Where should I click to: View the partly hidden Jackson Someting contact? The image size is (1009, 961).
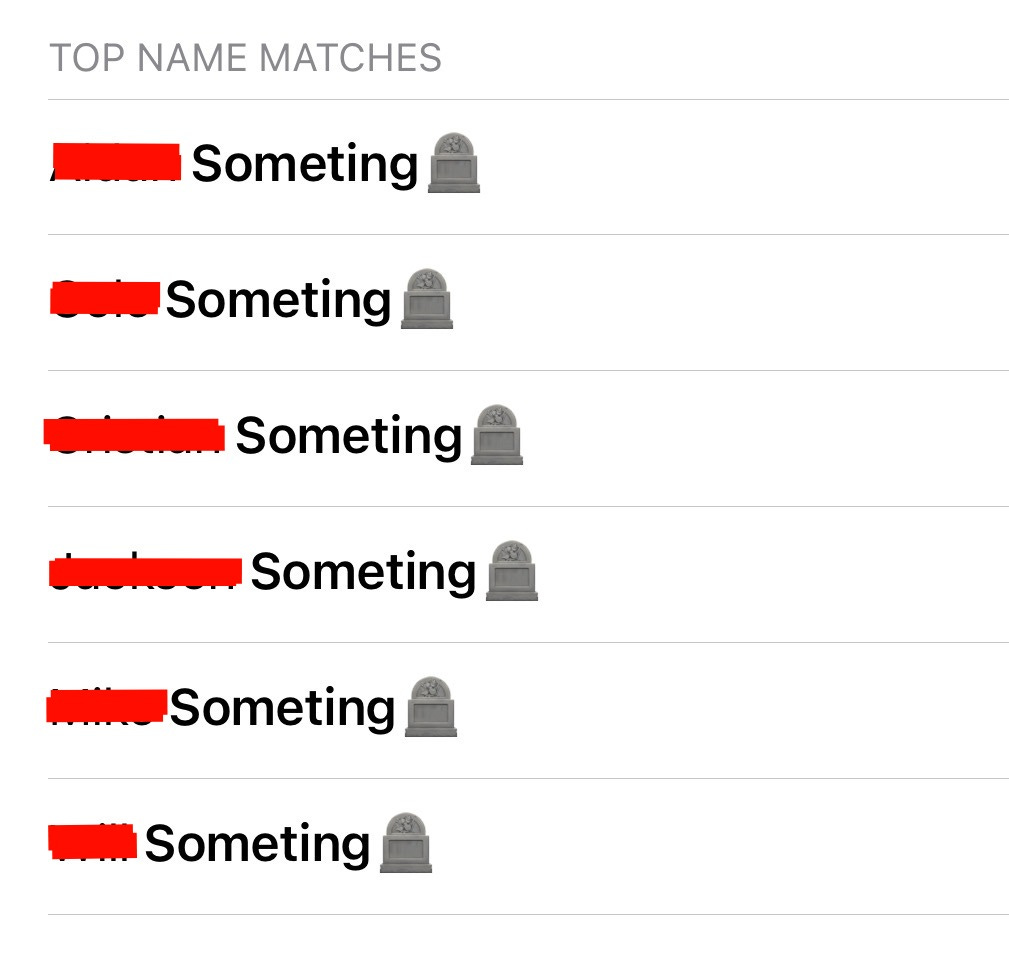coord(293,573)
